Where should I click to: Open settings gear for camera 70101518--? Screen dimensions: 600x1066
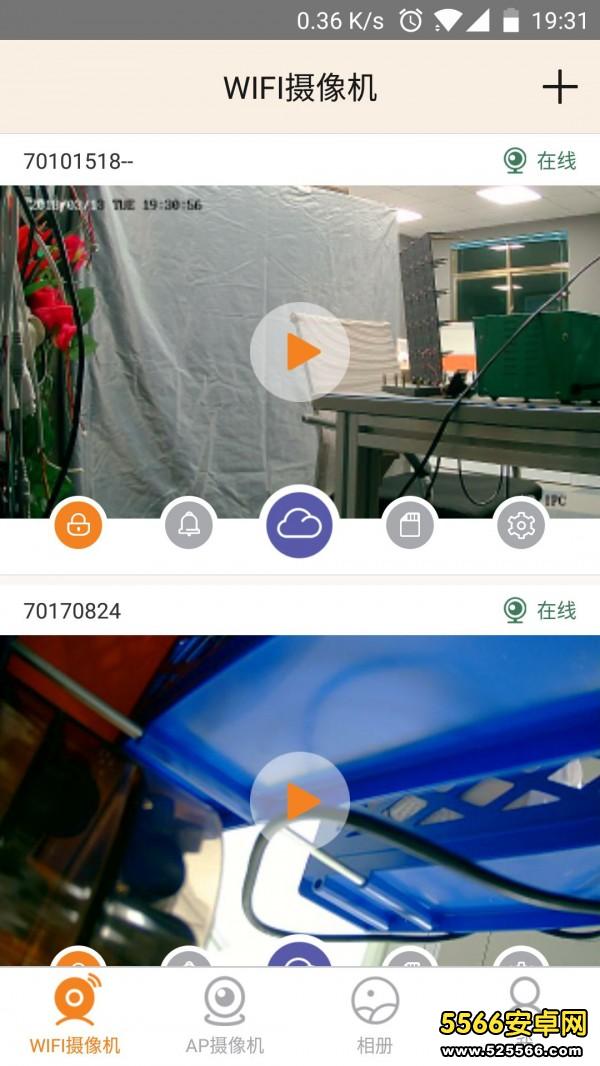pyautogui.click(x=521, y=525)
